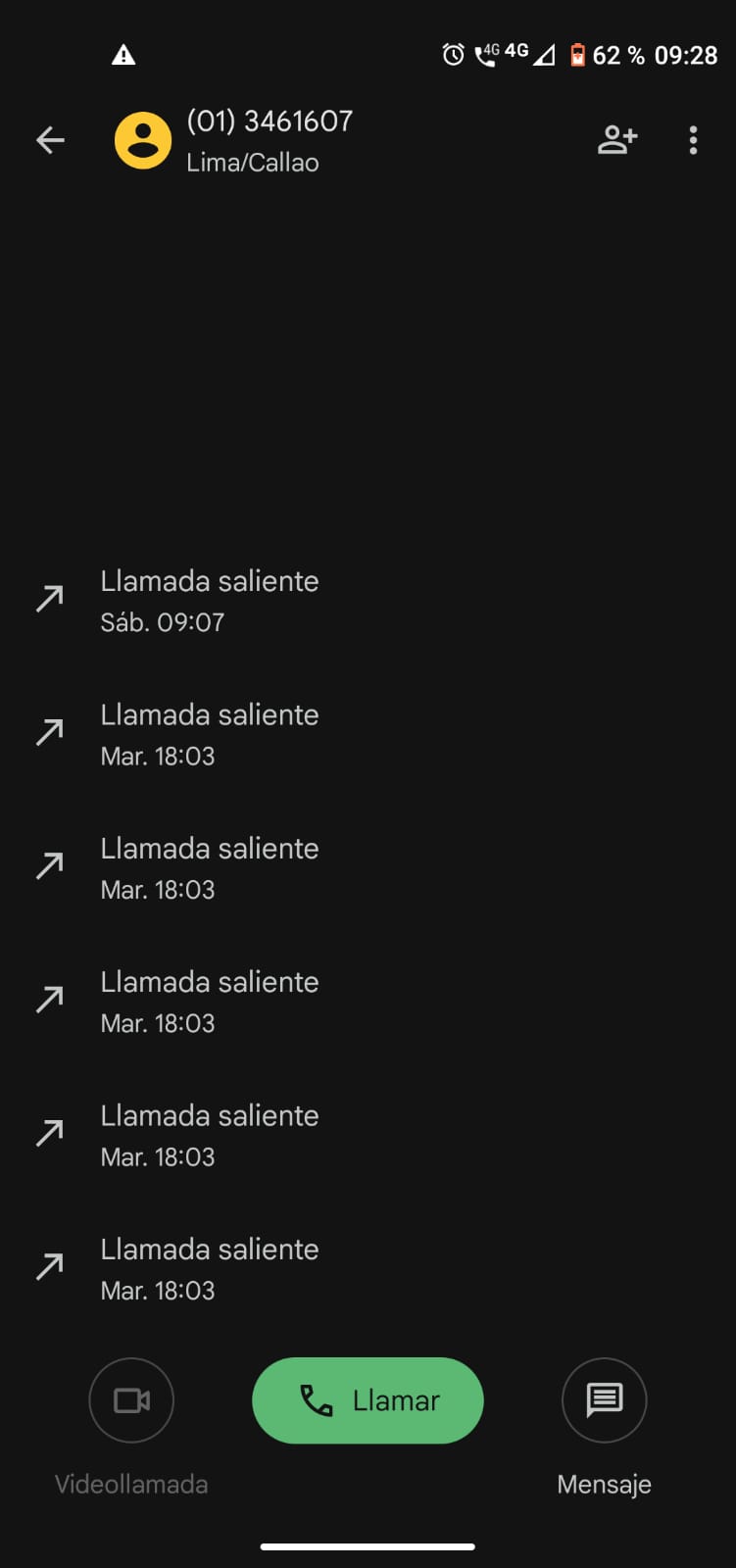
Task: Tap the green Llamar button
Action: point(368,1400)
